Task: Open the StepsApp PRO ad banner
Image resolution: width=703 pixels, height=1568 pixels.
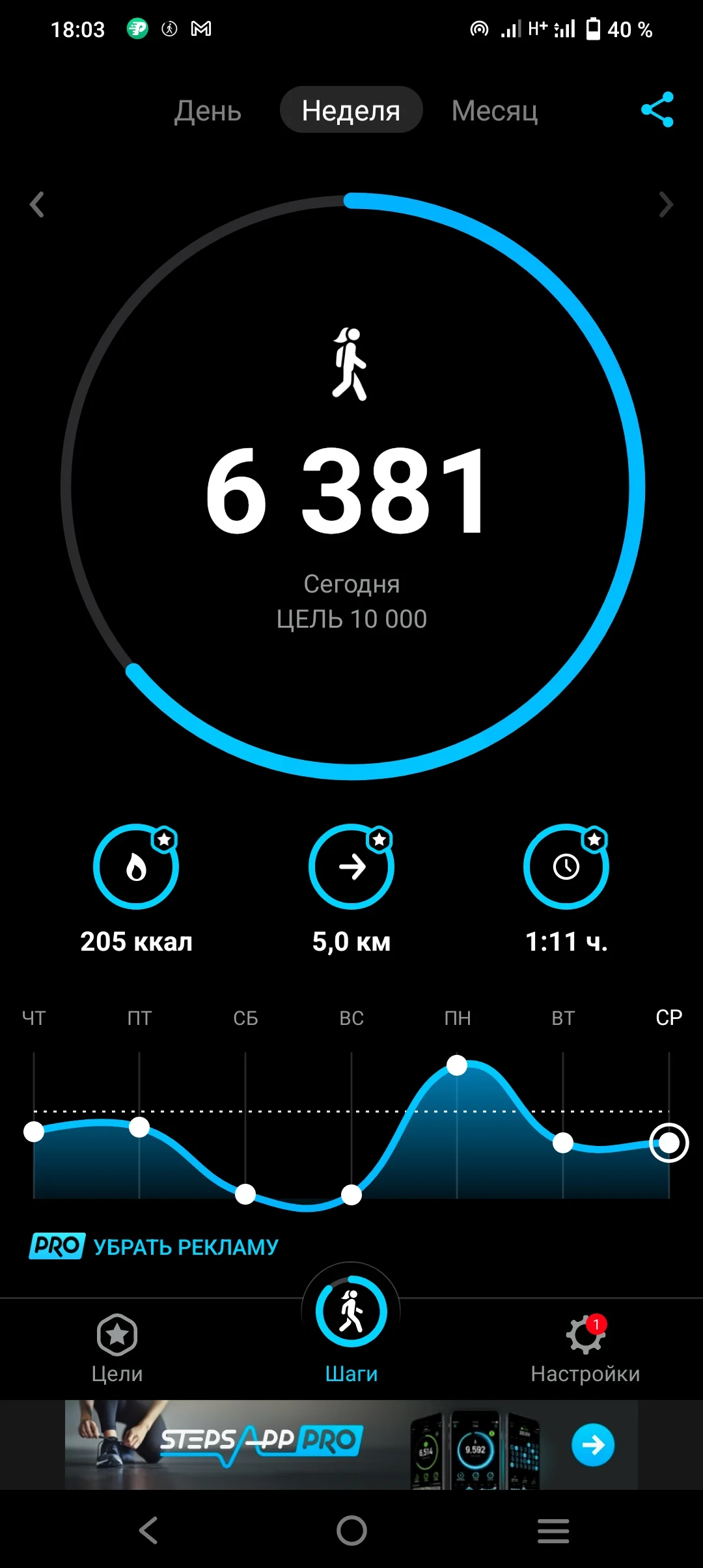Action: (x=351, y=1444)
